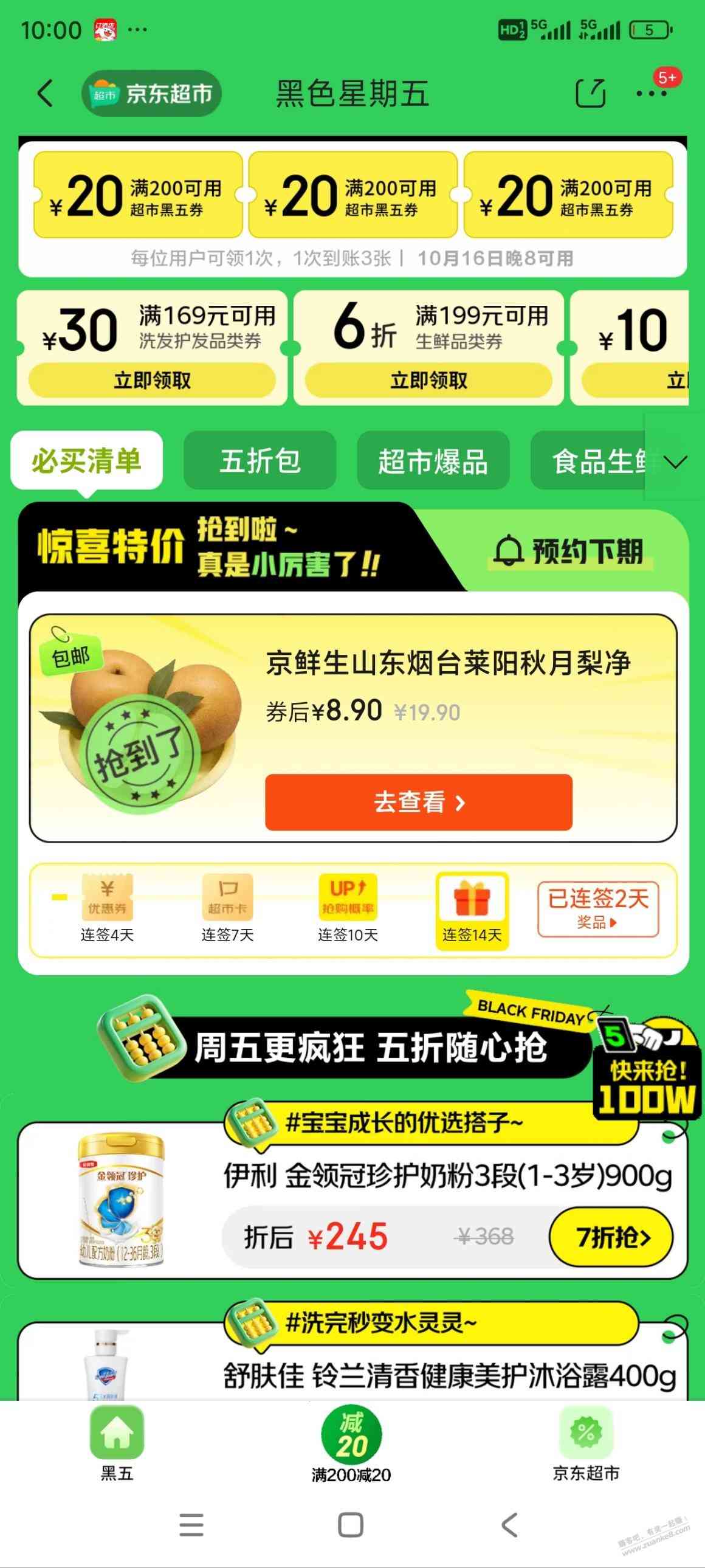Select the 超市爆品 tab
Screen dimensions: 705x1568
(433, 461)
